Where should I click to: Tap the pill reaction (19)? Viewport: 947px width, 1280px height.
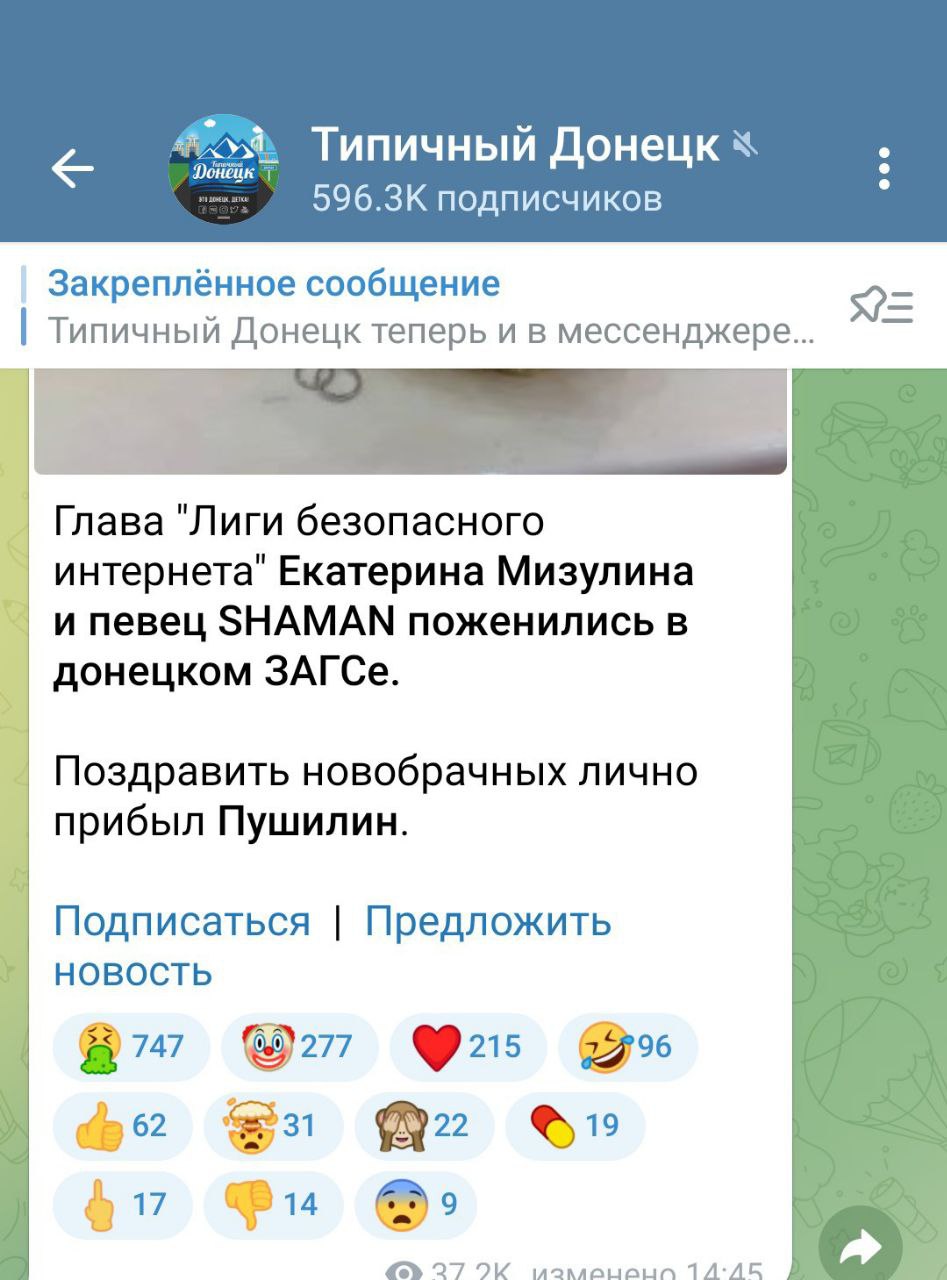[574, 1126]
